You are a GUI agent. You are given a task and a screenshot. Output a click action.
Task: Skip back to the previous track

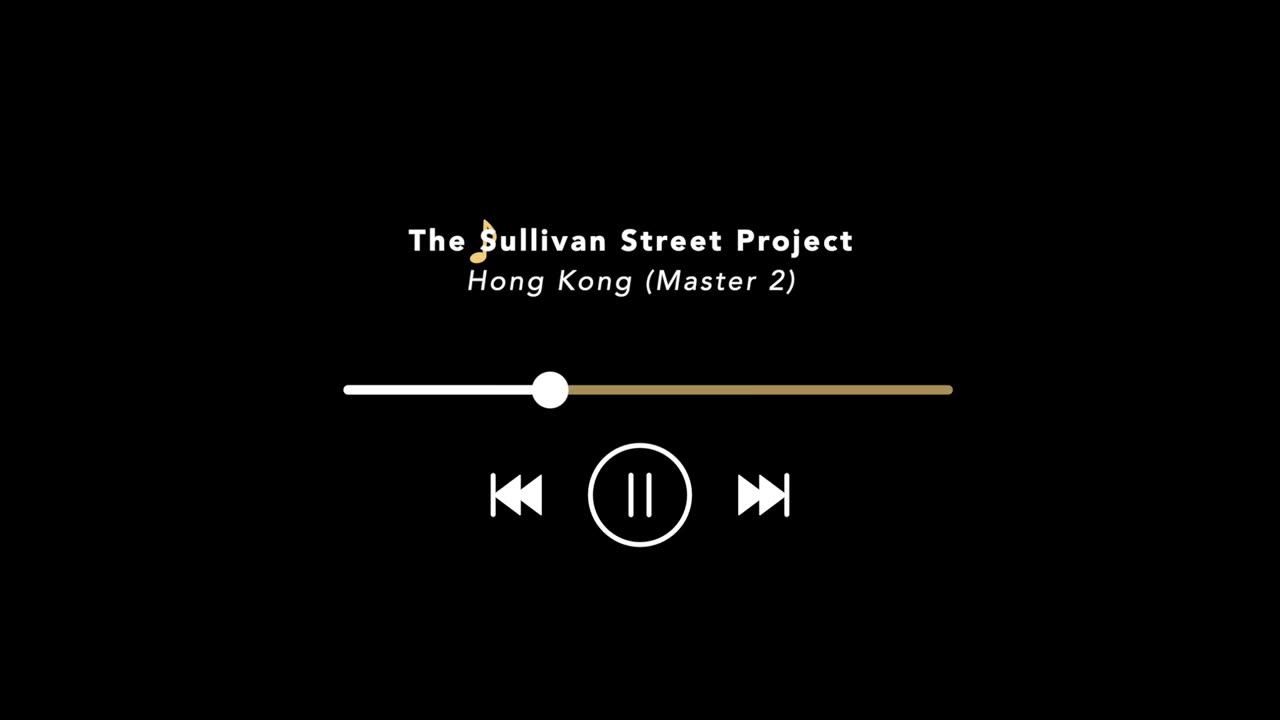(516, 495)
